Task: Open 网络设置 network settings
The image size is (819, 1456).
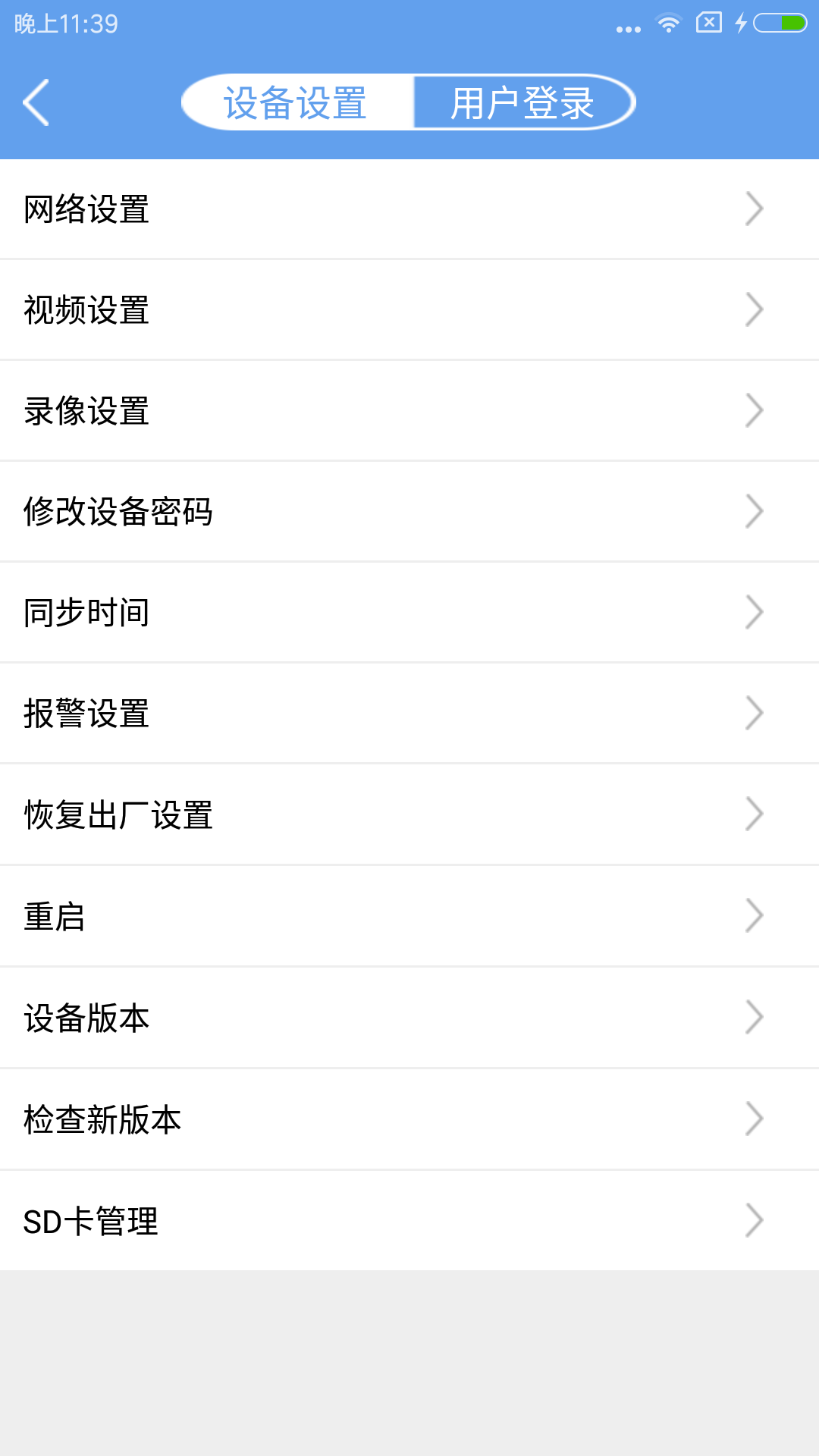Action: (x=409, y=209)
